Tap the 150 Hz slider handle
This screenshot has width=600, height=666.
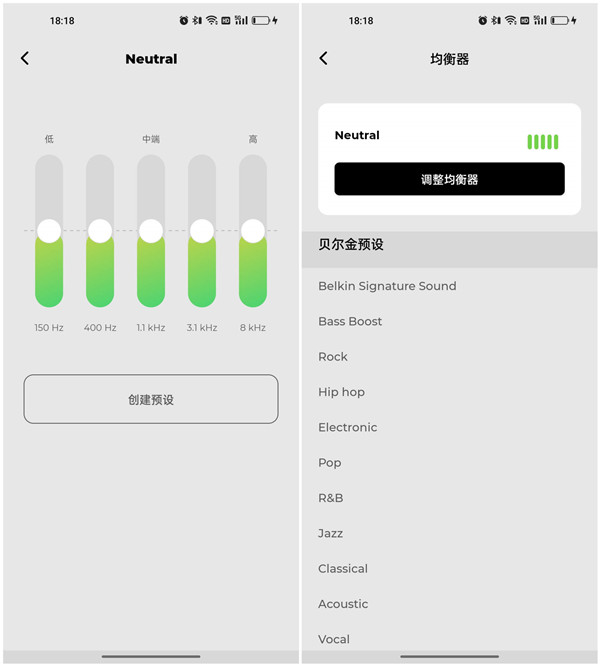click(49, 231)
